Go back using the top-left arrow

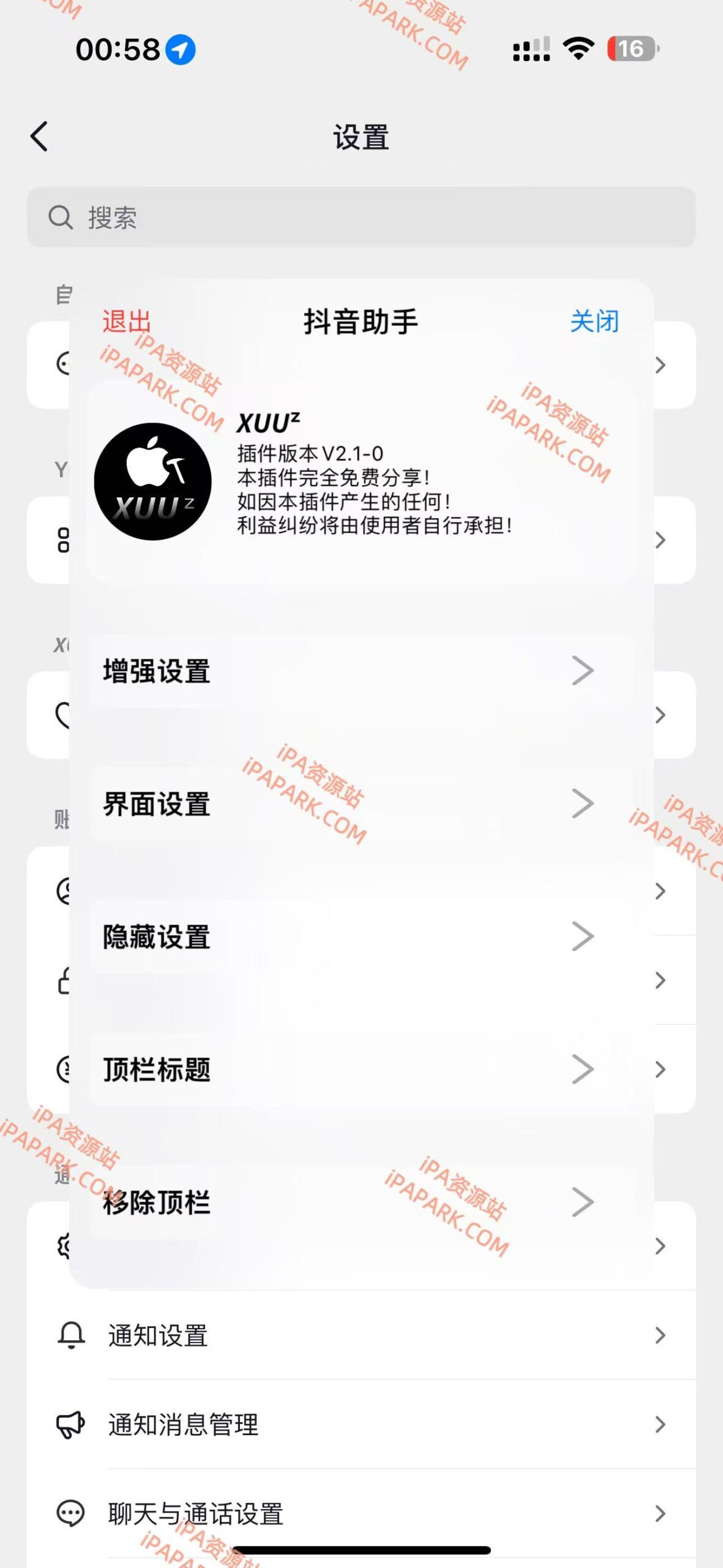(39, 136)
